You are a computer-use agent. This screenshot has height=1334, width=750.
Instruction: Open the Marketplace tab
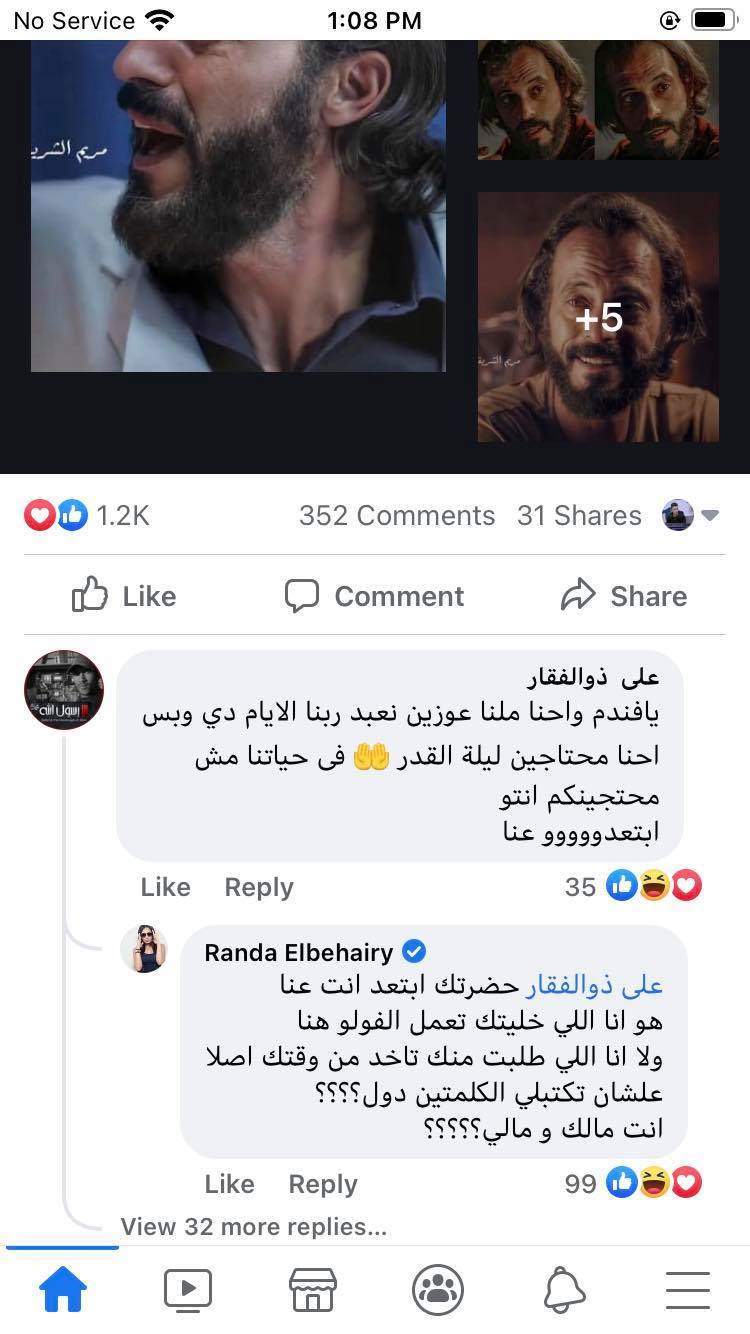click(312, 1290)
